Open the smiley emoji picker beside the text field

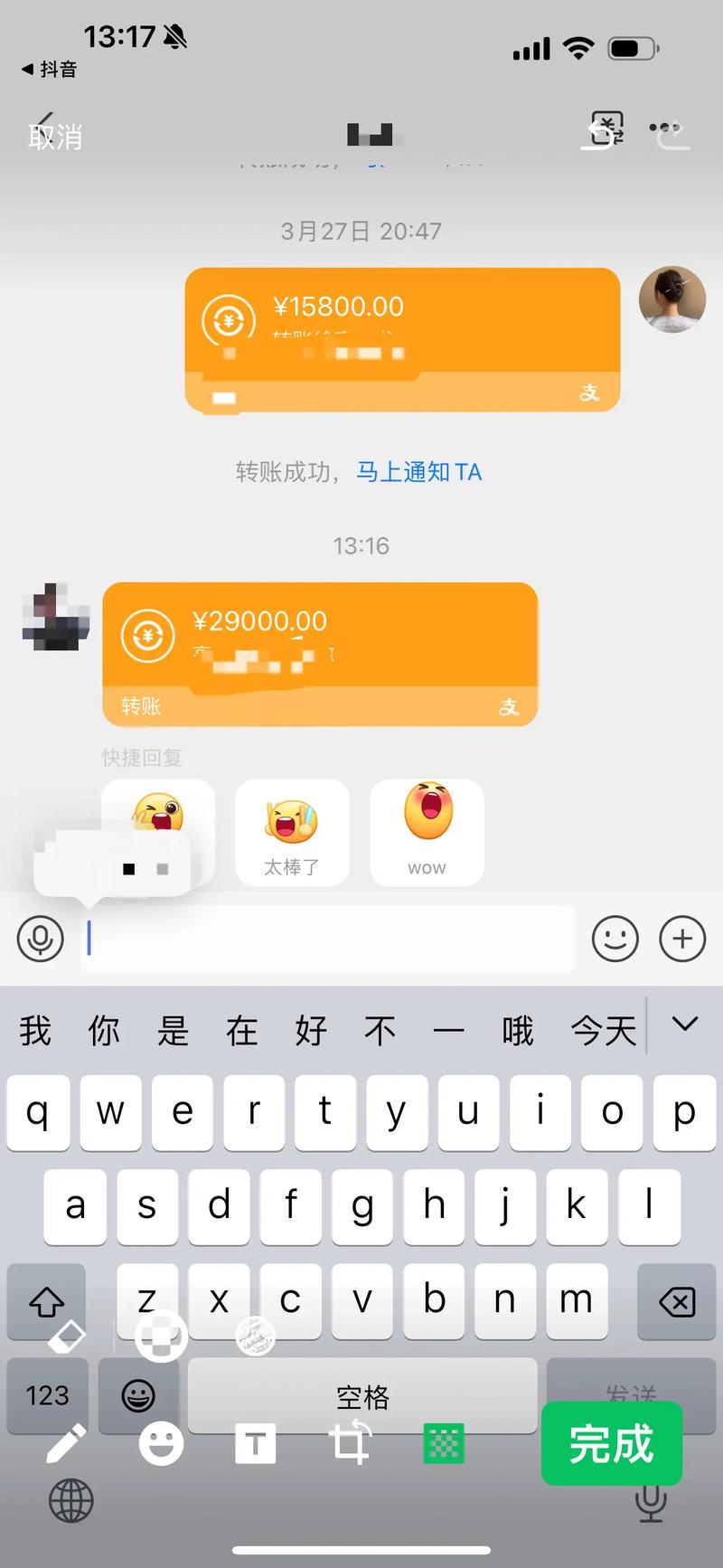point(615,939)
